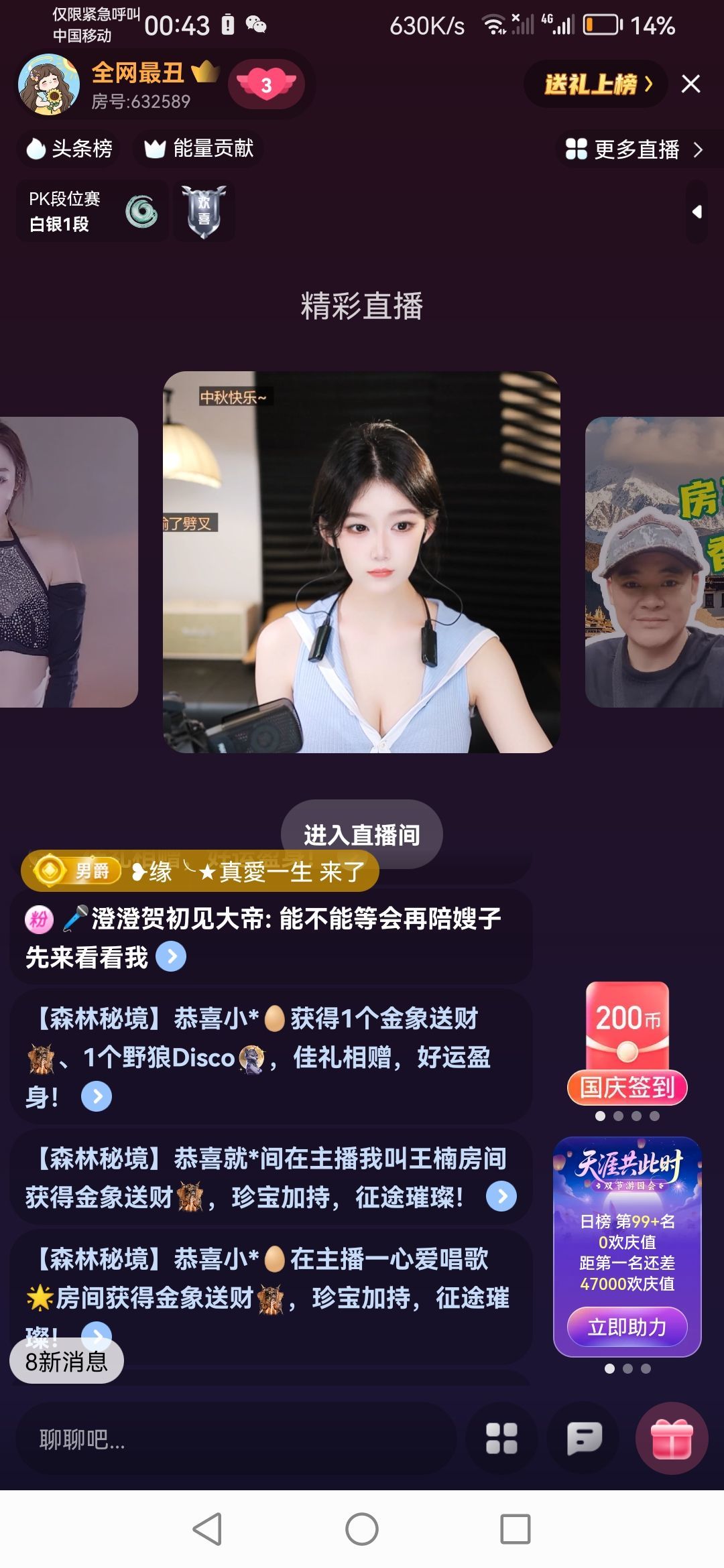View the 能量贡献 contribution list
This screenshot has height=1568, width=724.
(x=199, y=148)
